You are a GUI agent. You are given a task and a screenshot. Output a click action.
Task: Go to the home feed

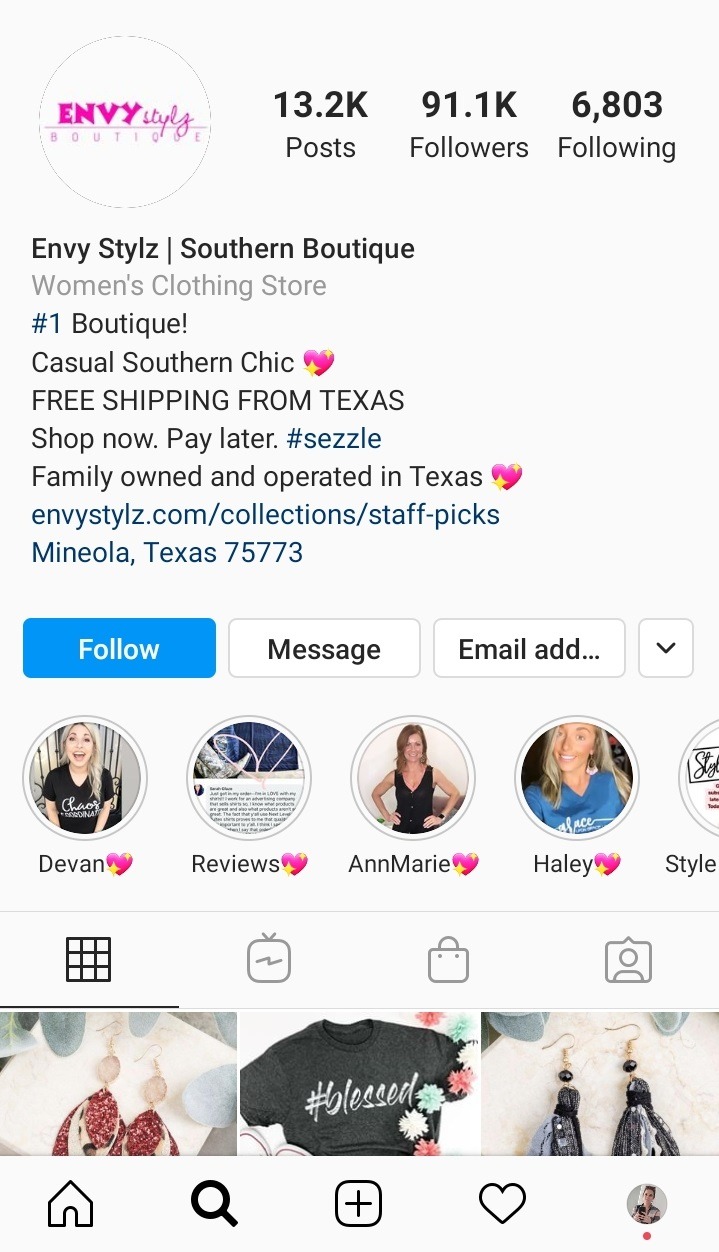pos(70,1204)
